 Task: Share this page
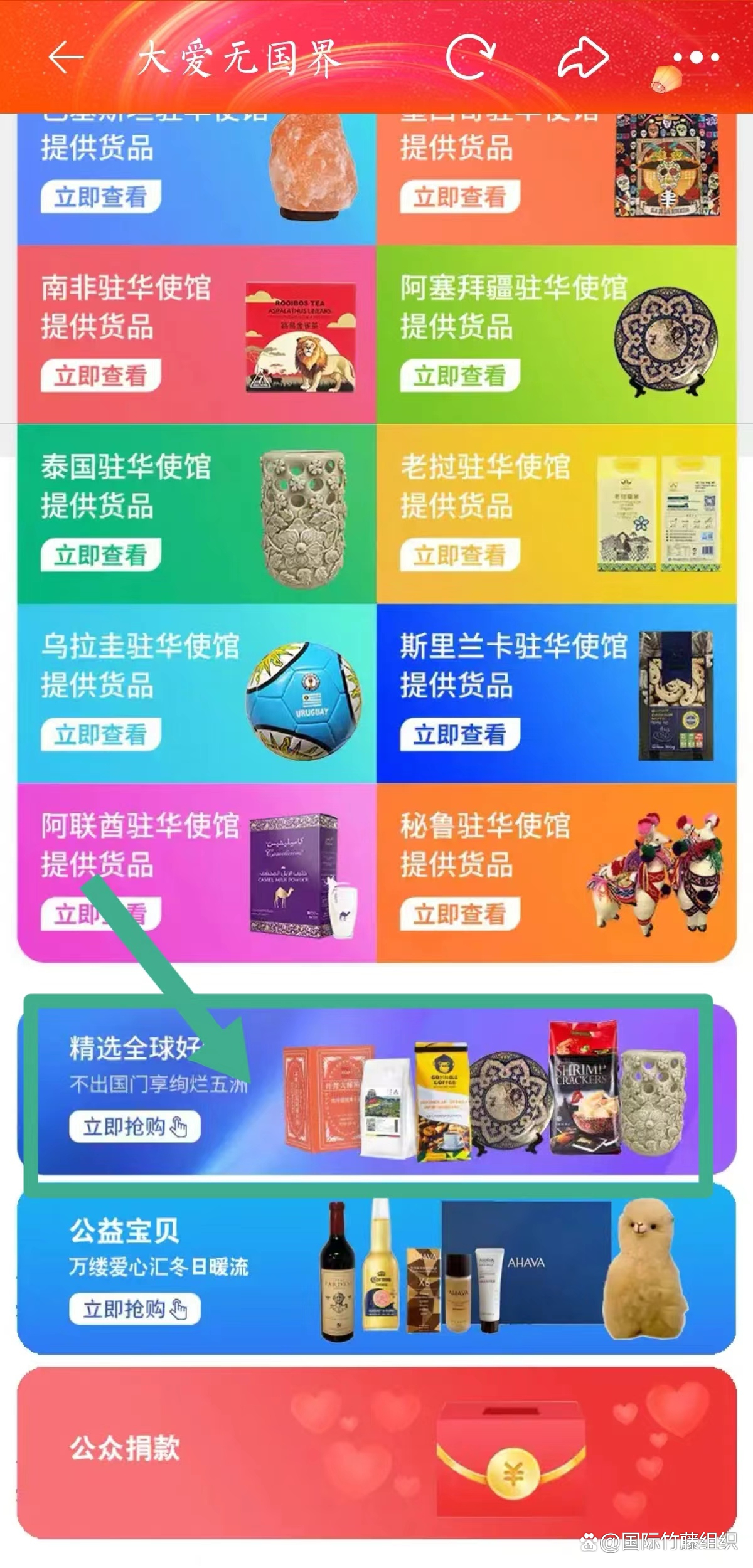point(584,58)
